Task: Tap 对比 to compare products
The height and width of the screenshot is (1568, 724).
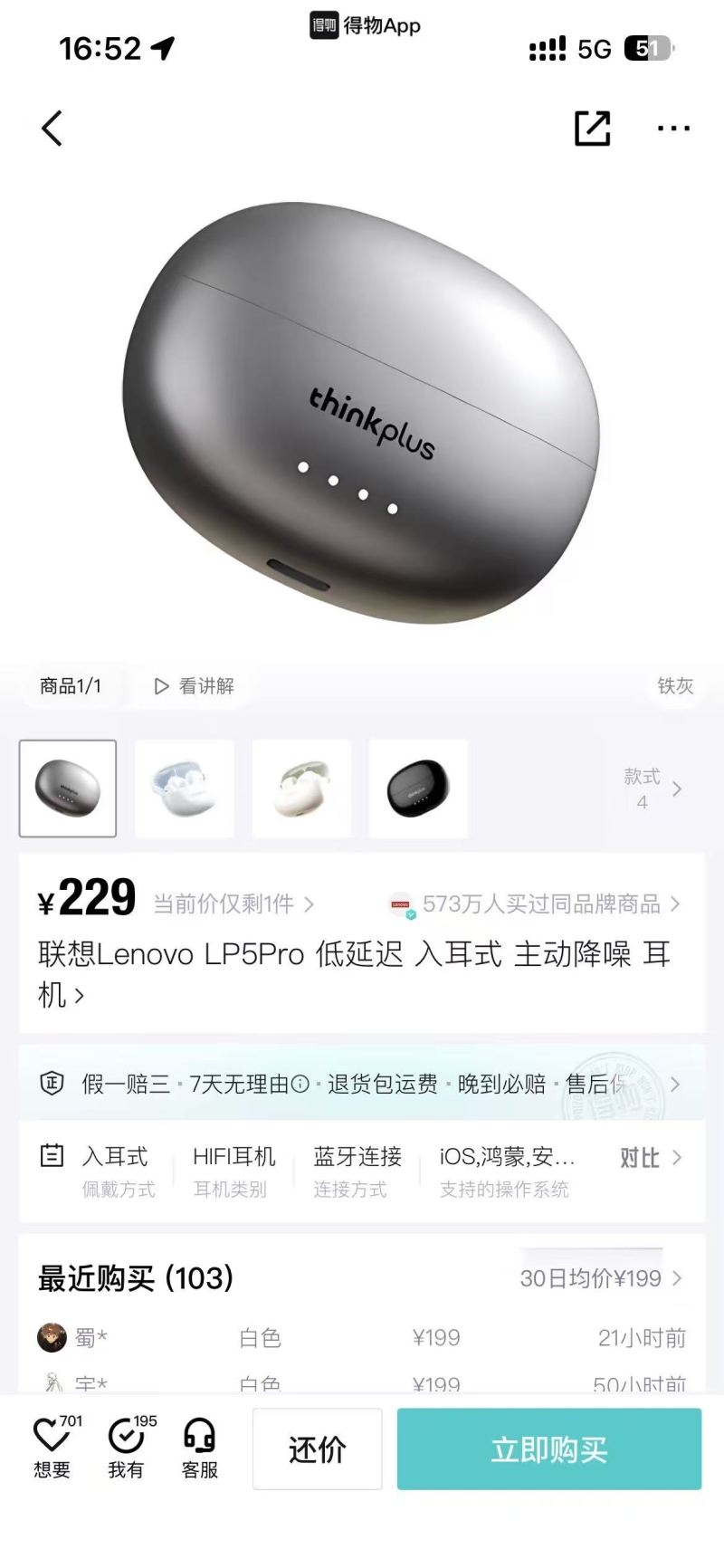Action: point(650,1158)
